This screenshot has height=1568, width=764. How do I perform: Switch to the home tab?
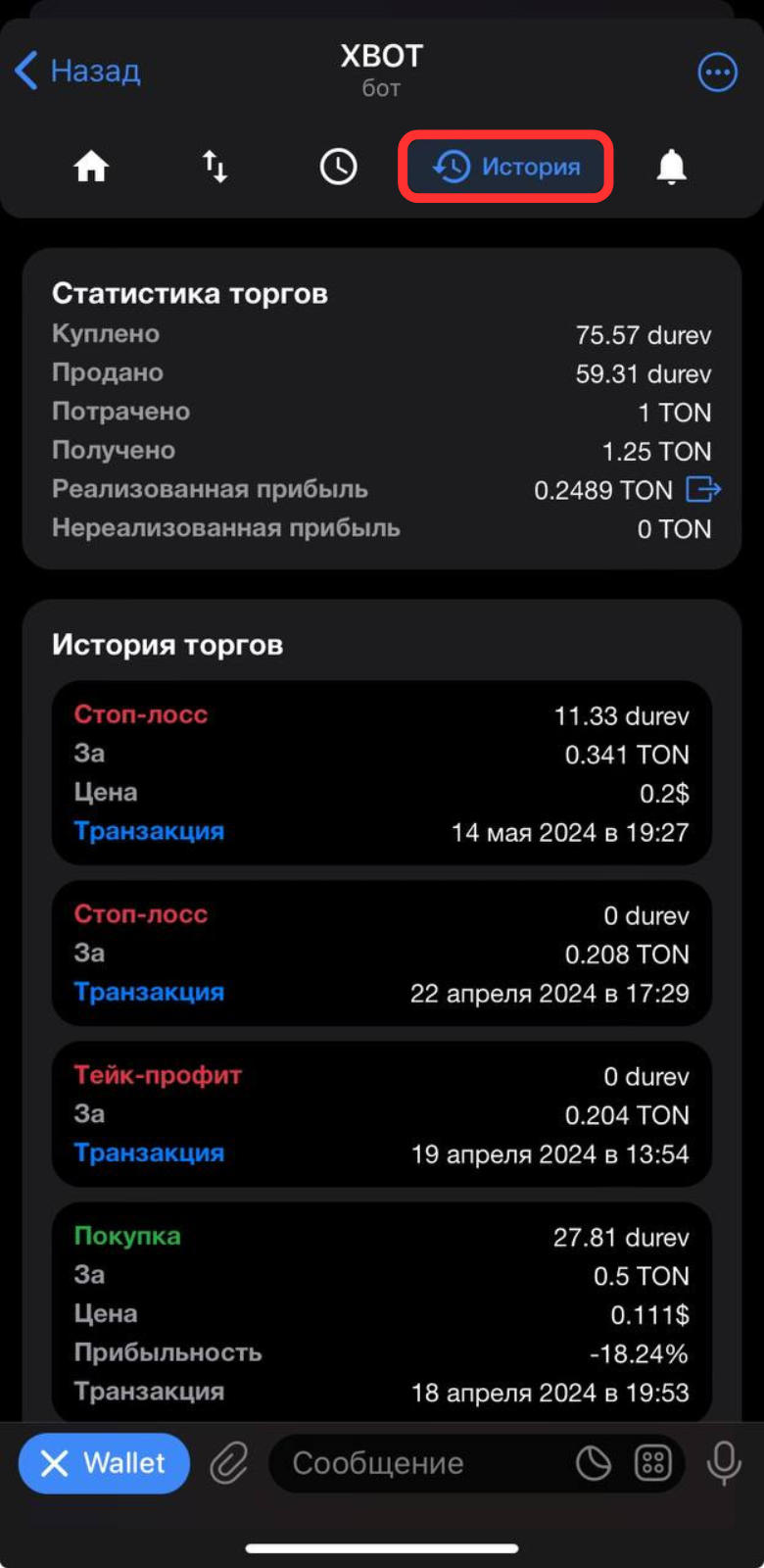pos(91,168)
